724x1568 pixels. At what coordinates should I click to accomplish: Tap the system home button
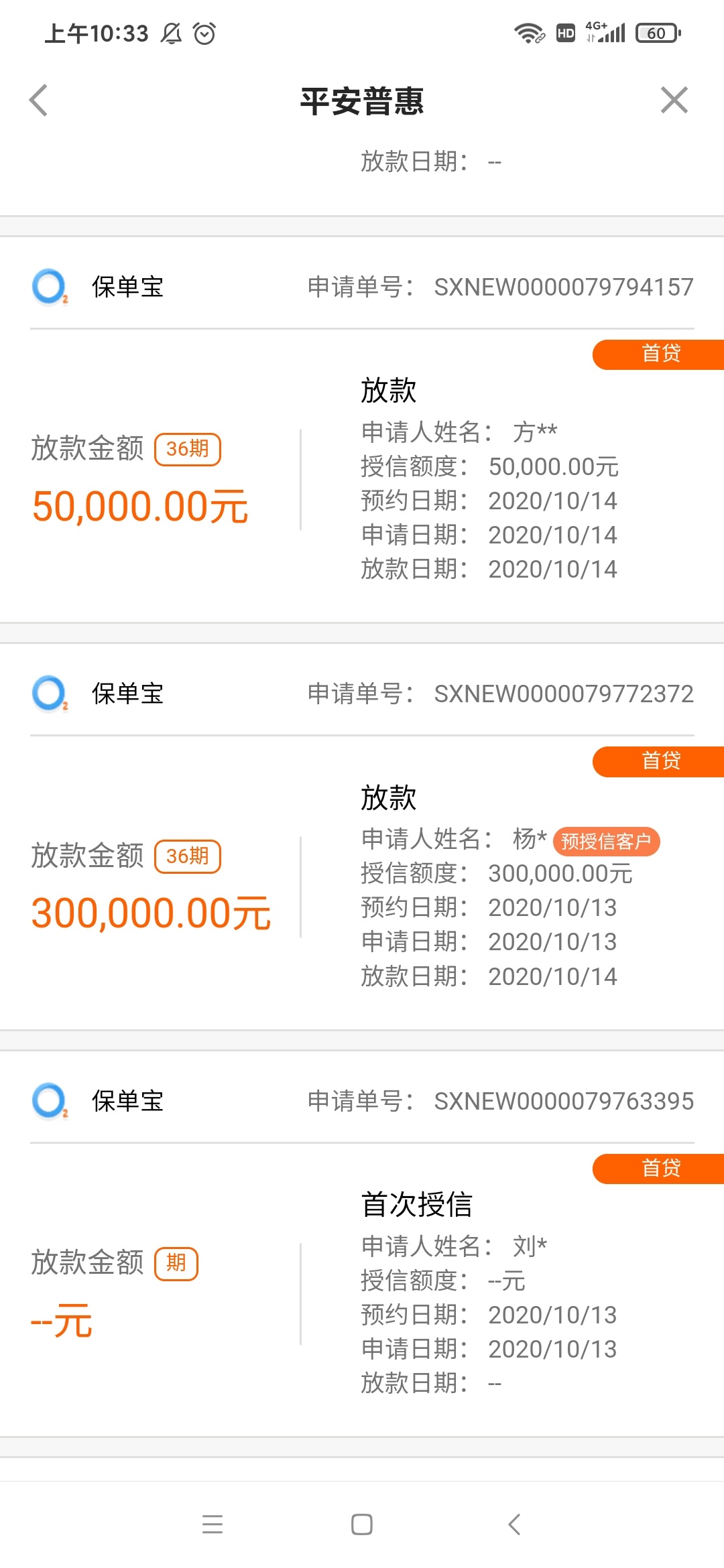pos(362,1524)
